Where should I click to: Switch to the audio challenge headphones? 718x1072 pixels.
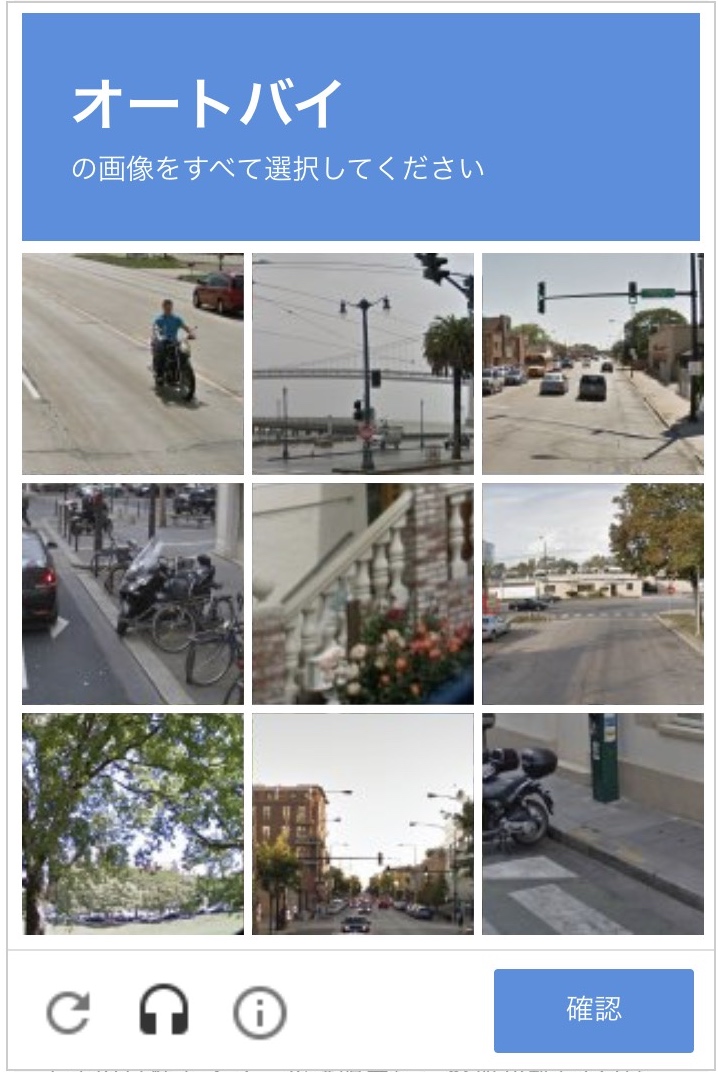point(163,1010)
